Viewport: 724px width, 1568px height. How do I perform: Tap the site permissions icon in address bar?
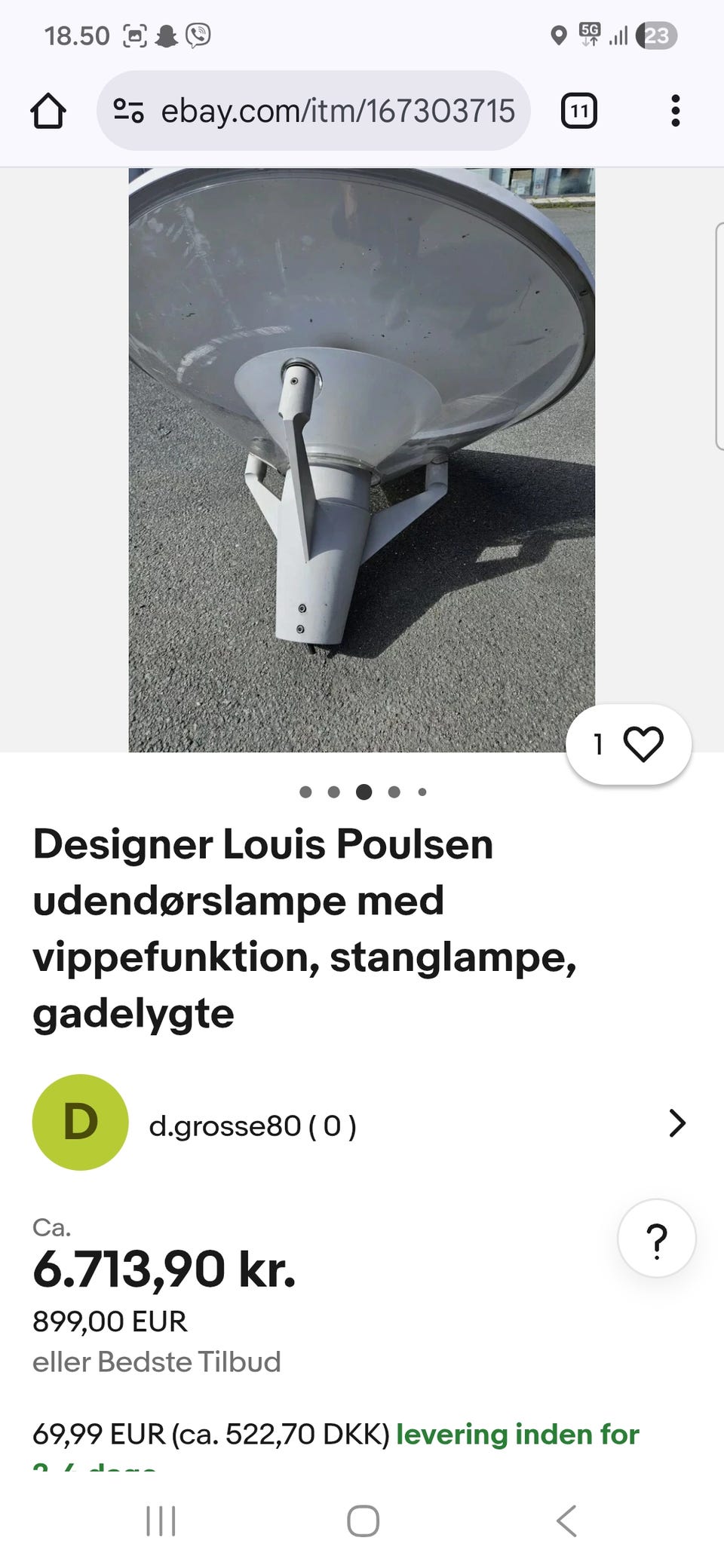[130, 111]
